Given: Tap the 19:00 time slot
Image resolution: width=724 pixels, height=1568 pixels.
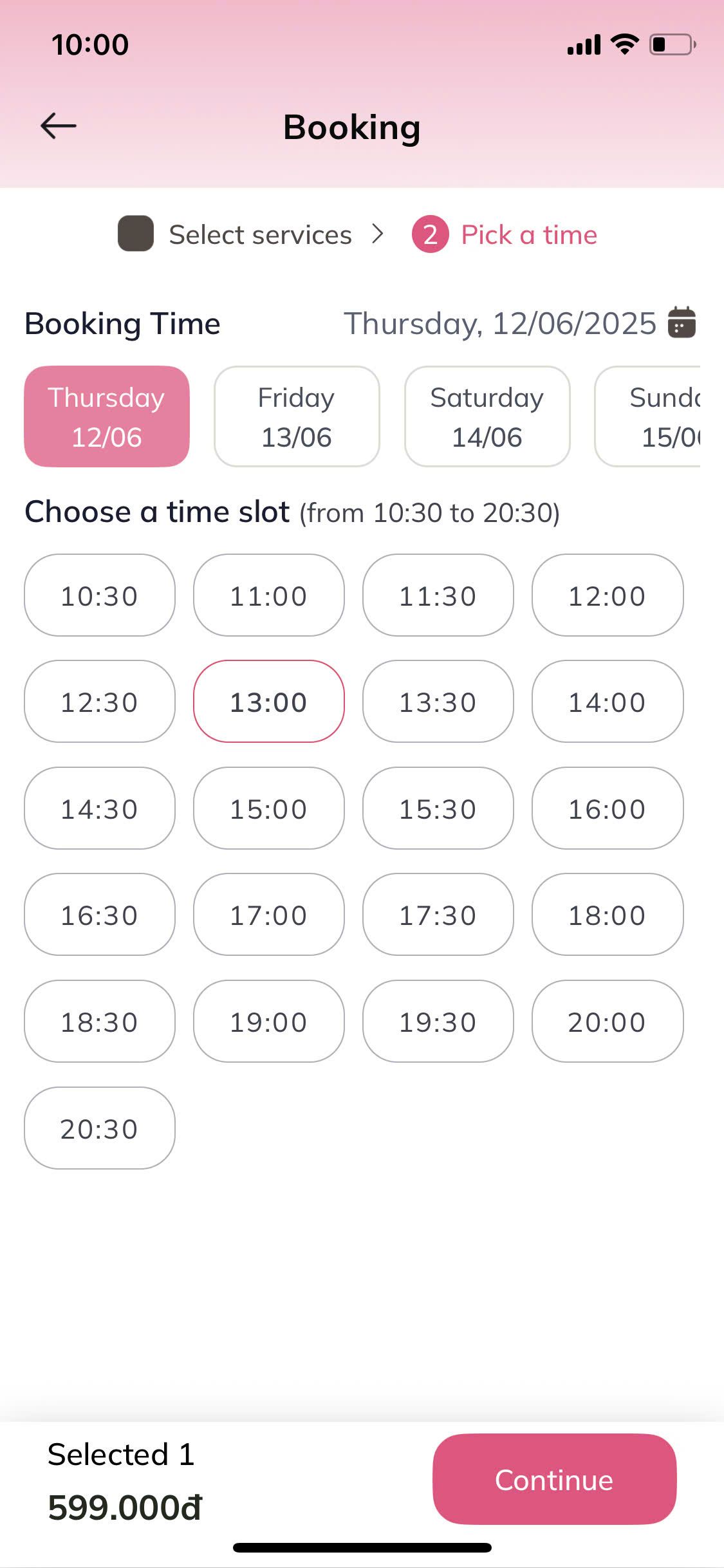Looking at the screenshot, I should click(x=269, y=1022).
